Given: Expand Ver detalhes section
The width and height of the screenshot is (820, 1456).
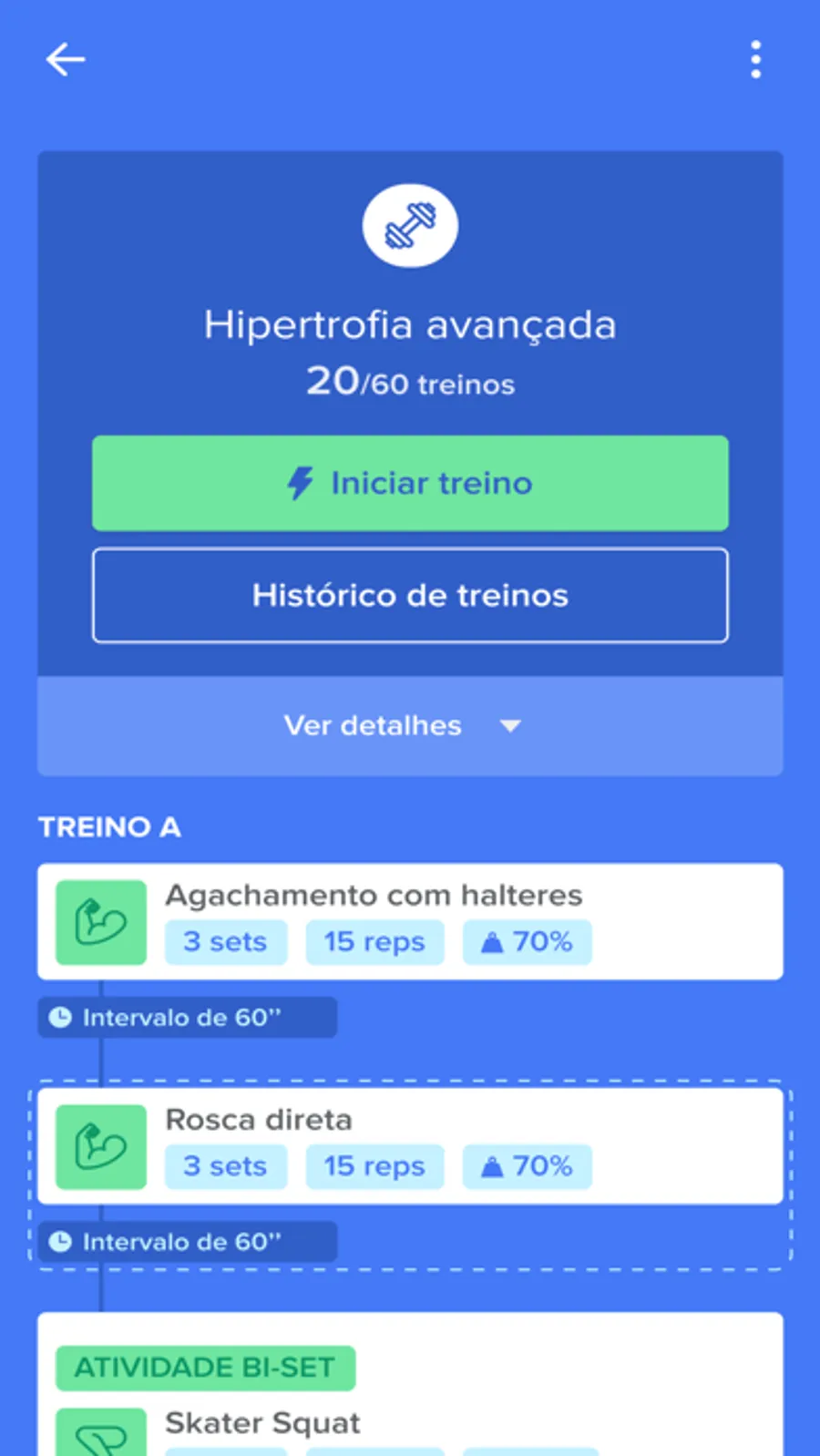Looking at the screenshot, I should [410, 726].
